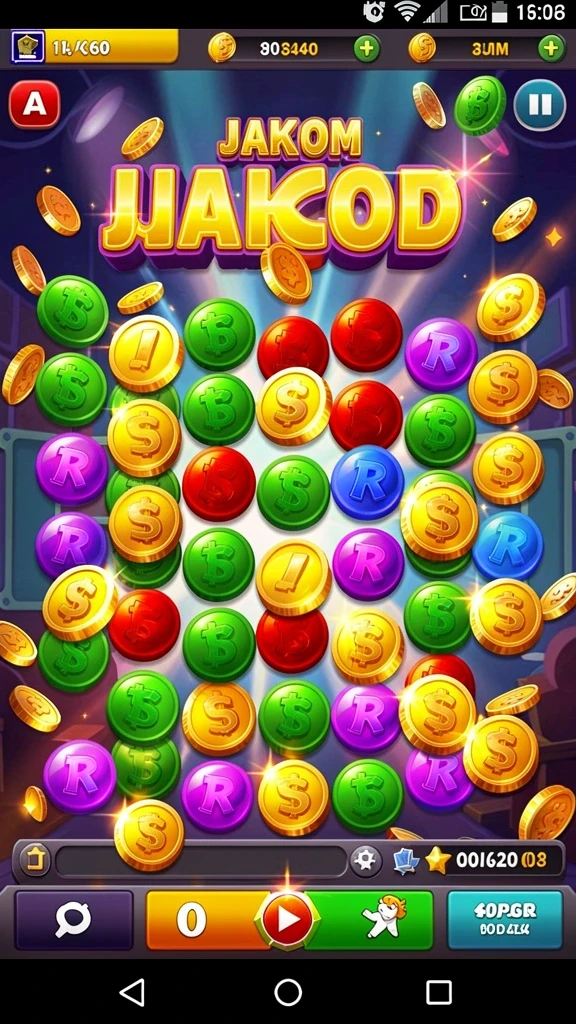Go back with the system back button
The width and height of the screenshot is (576, 1024).
point(133,993)
